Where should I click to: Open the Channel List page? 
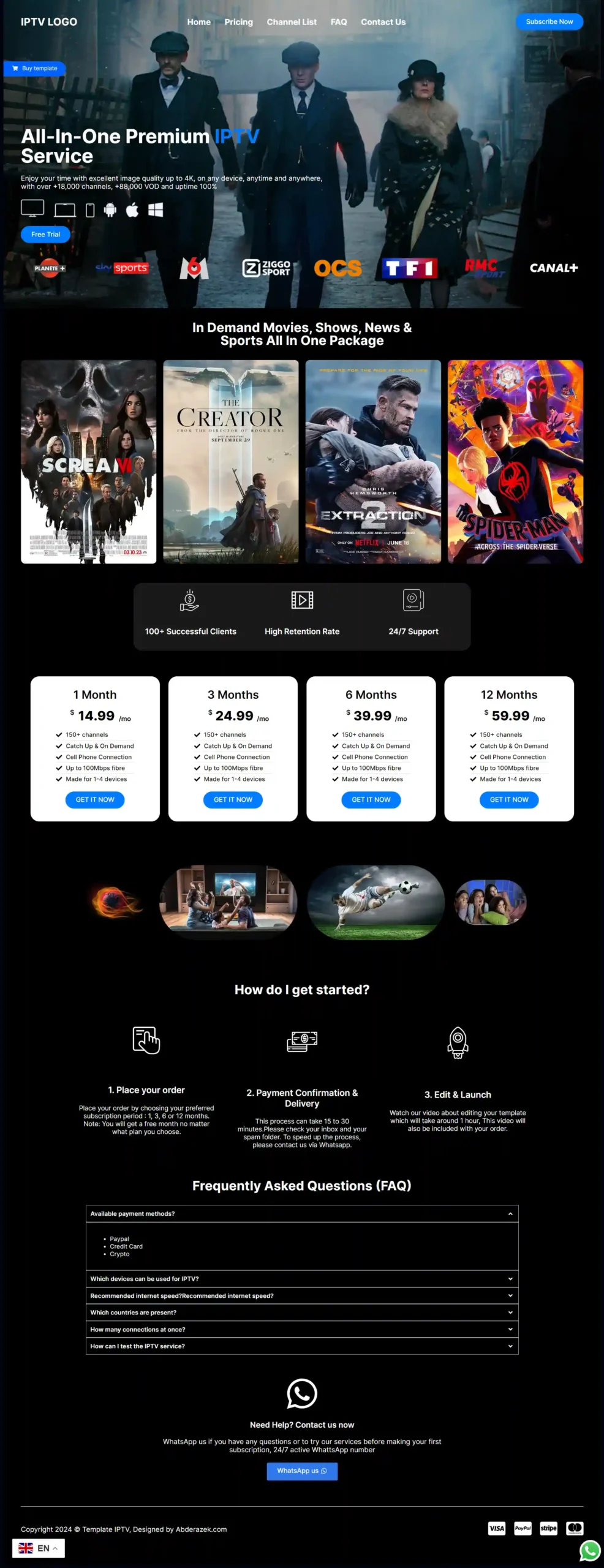coord(292,22)
